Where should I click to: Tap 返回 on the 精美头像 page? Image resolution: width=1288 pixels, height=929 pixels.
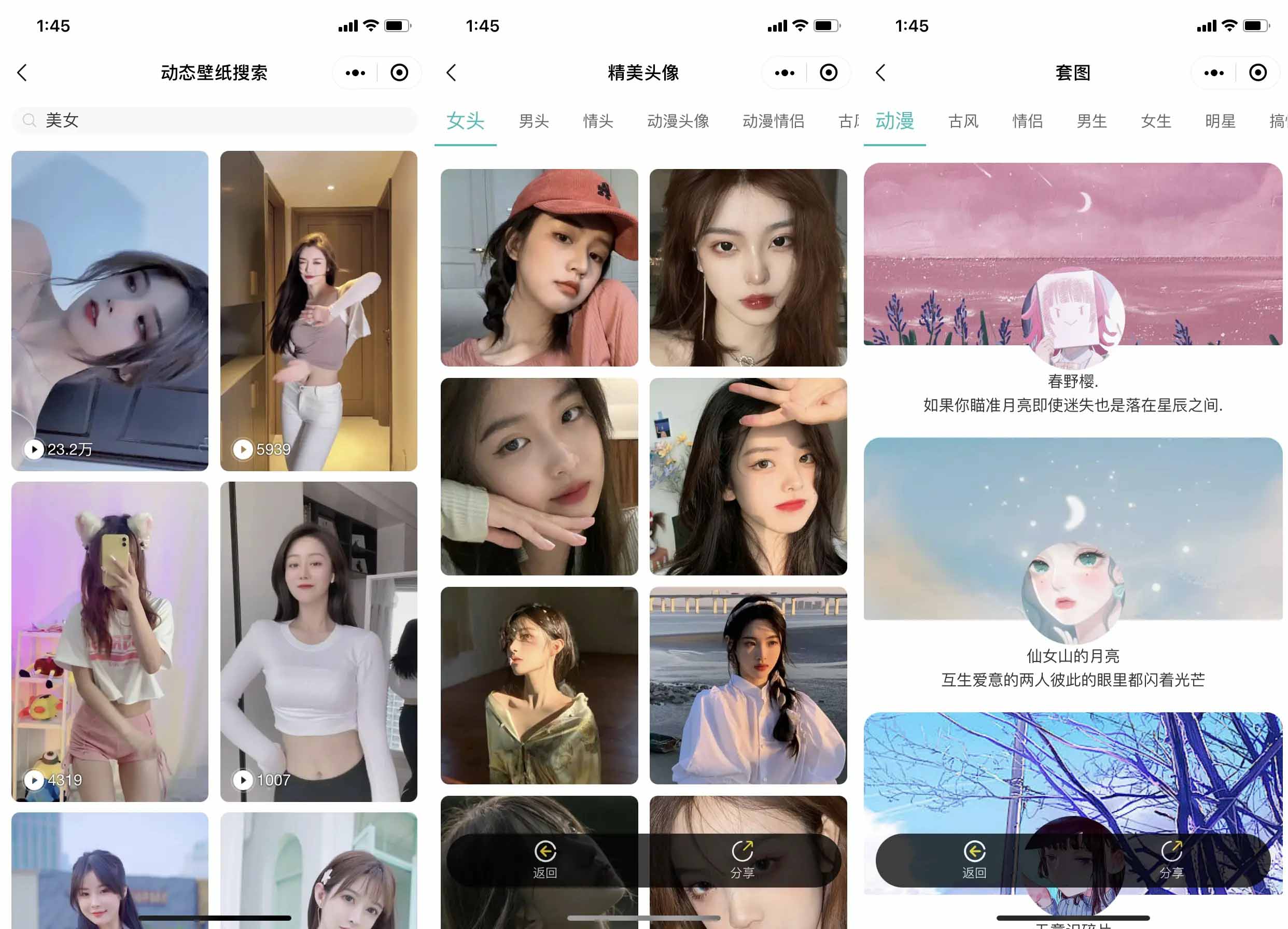pyautogui.click(x=544, y=860)
